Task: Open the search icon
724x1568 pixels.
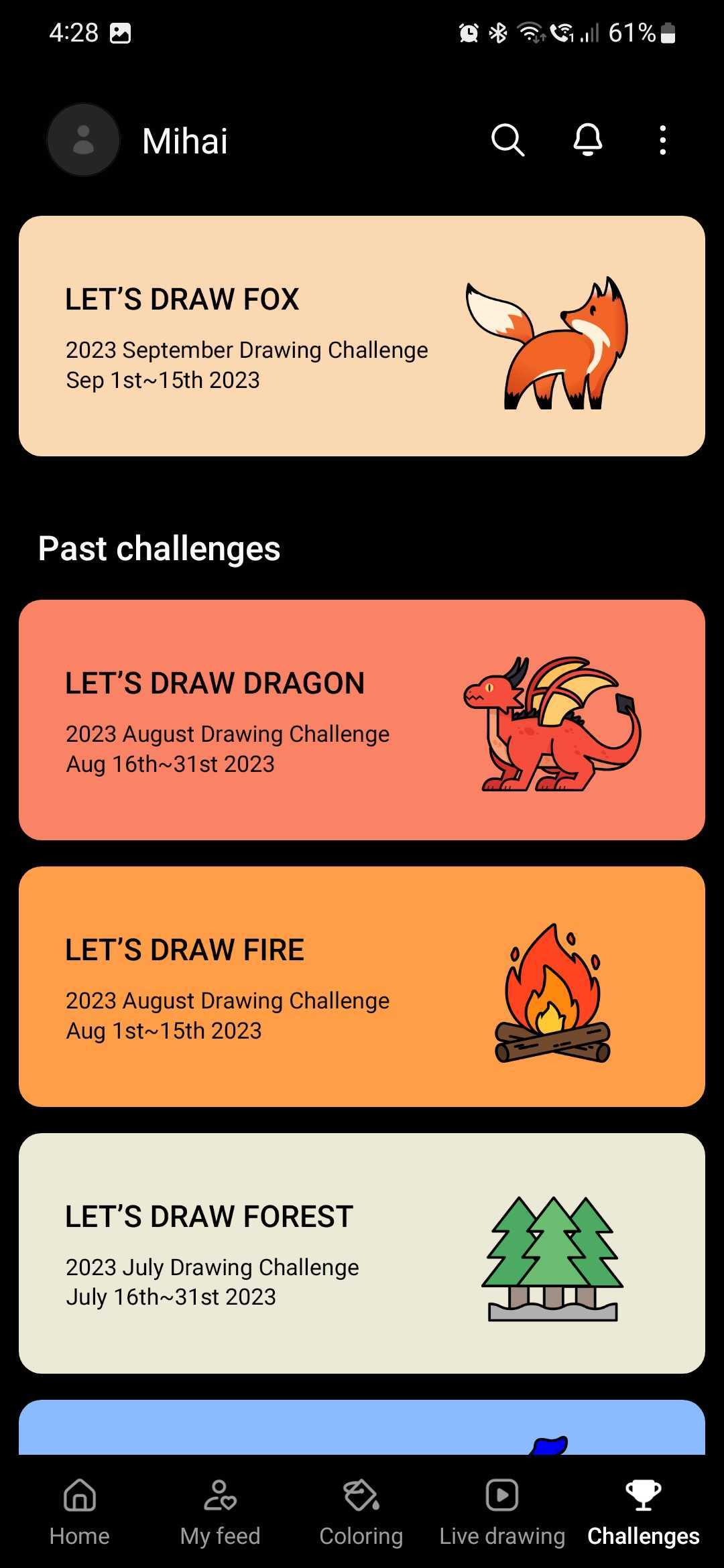Action: pyautogui.click(x=507, y=140)
